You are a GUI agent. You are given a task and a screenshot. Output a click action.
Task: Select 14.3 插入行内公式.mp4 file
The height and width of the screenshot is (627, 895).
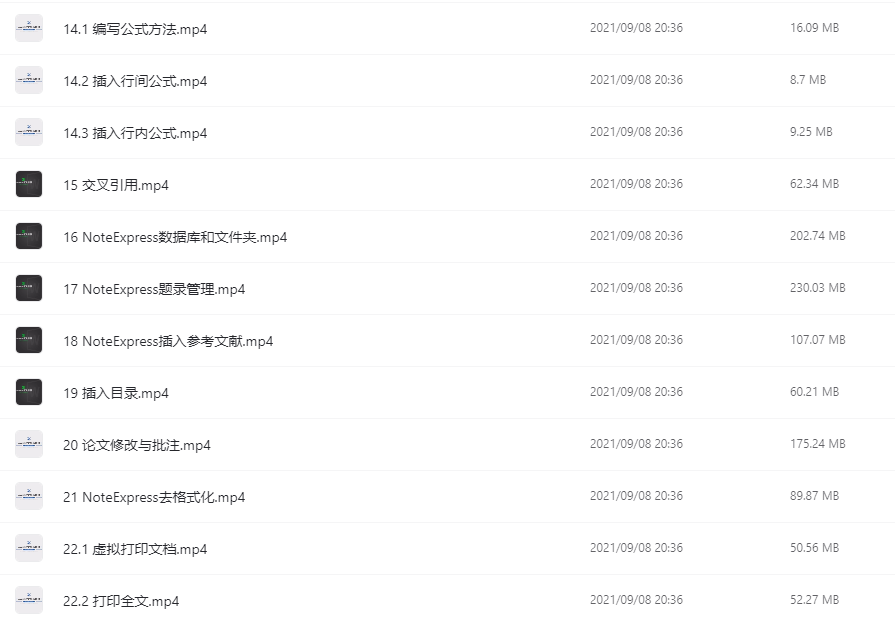[135, 133]
